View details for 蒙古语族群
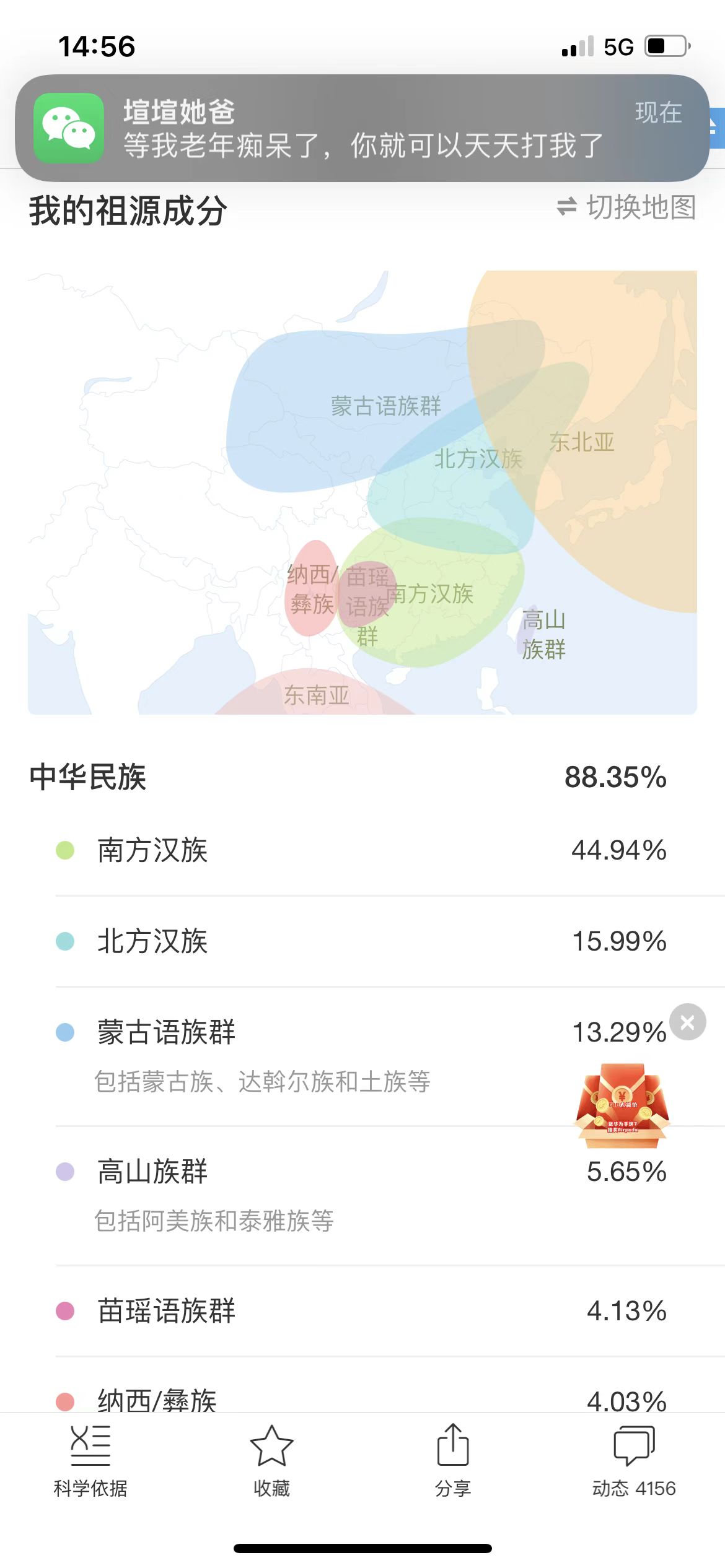The image size is (725, 1568). pos(362,1056)
